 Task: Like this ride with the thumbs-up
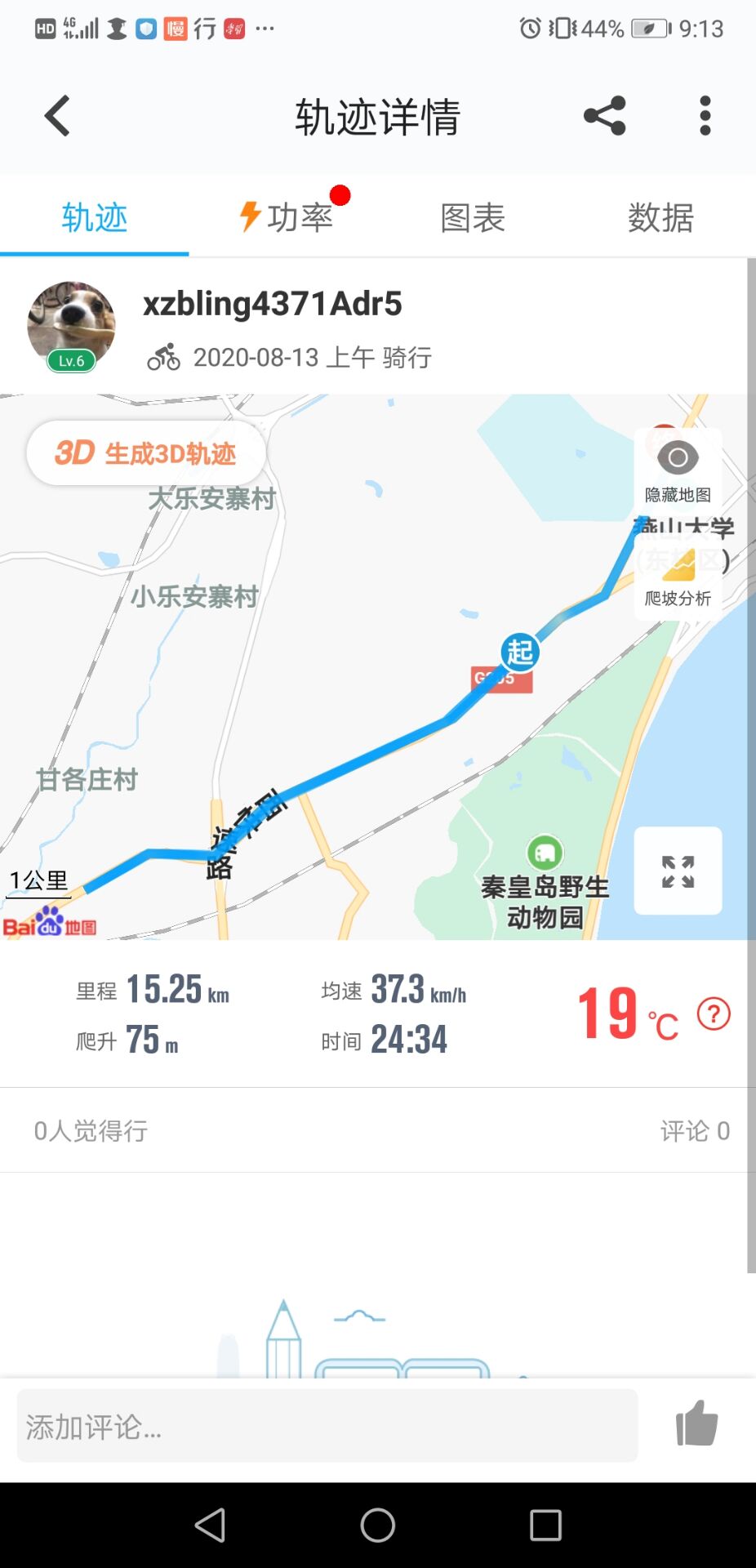[696, 1423]
